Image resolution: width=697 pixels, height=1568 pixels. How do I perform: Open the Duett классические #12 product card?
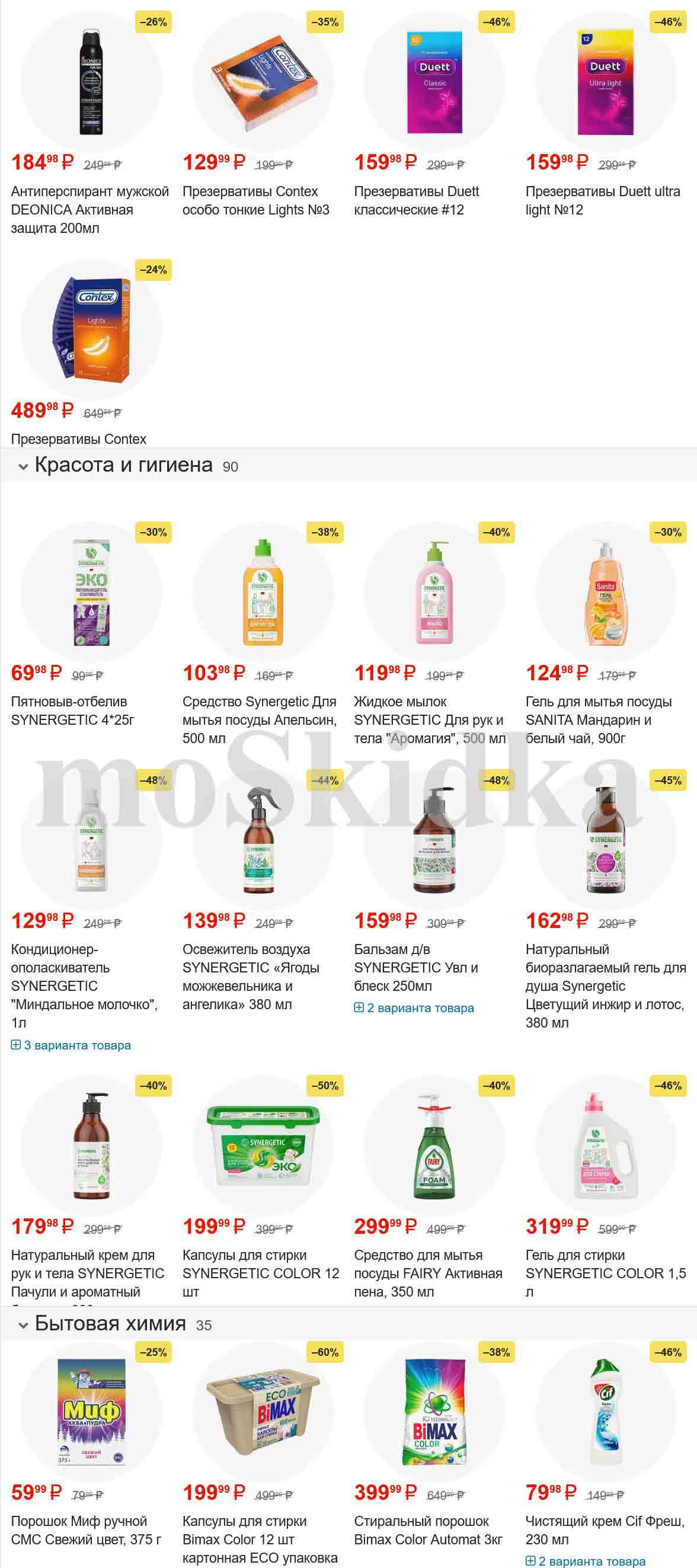(x=417, y=200)
